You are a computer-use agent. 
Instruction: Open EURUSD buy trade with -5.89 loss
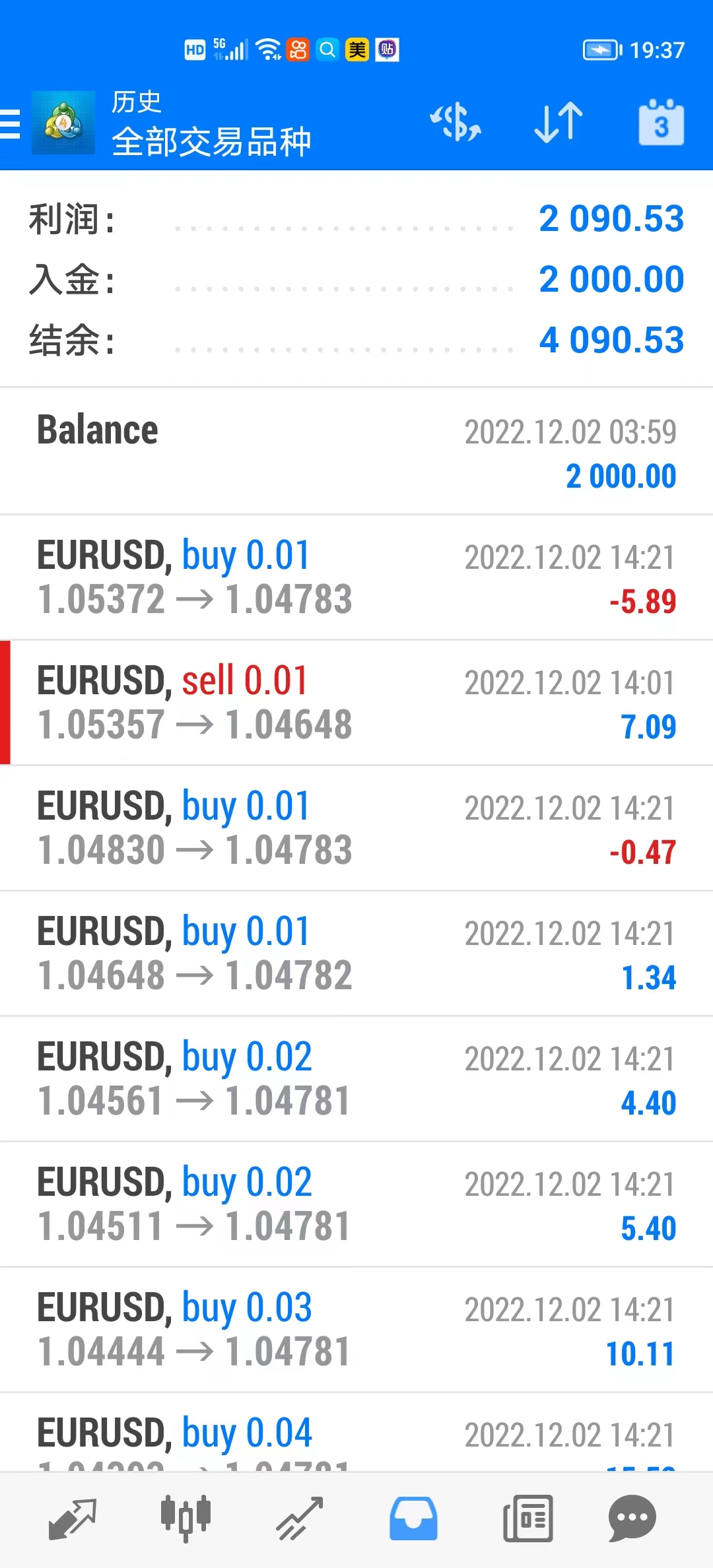(x=356, y=577)
